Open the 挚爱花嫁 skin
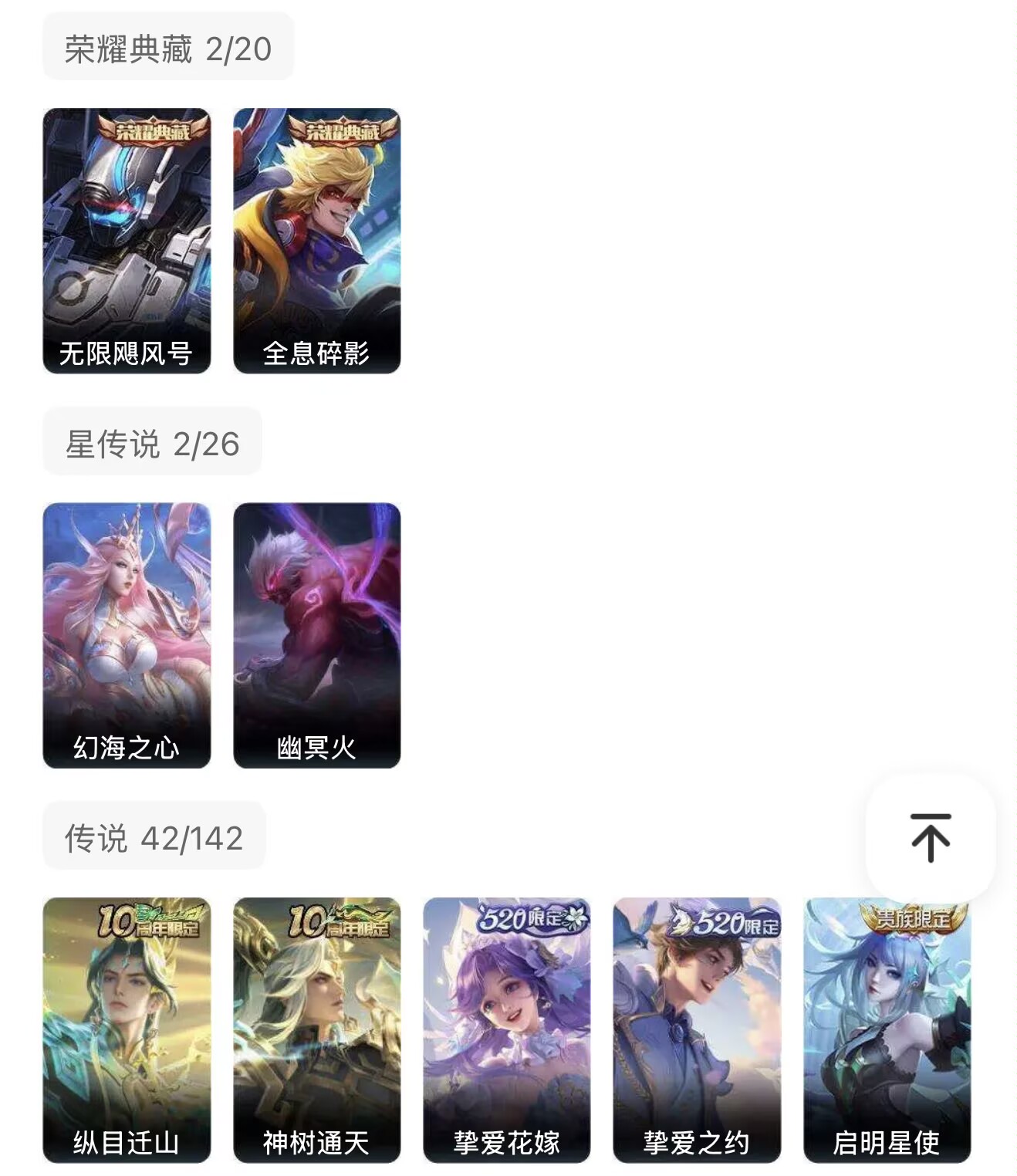The height and width of the screenshot is (1176, 1017). (x=506, y=1029)
